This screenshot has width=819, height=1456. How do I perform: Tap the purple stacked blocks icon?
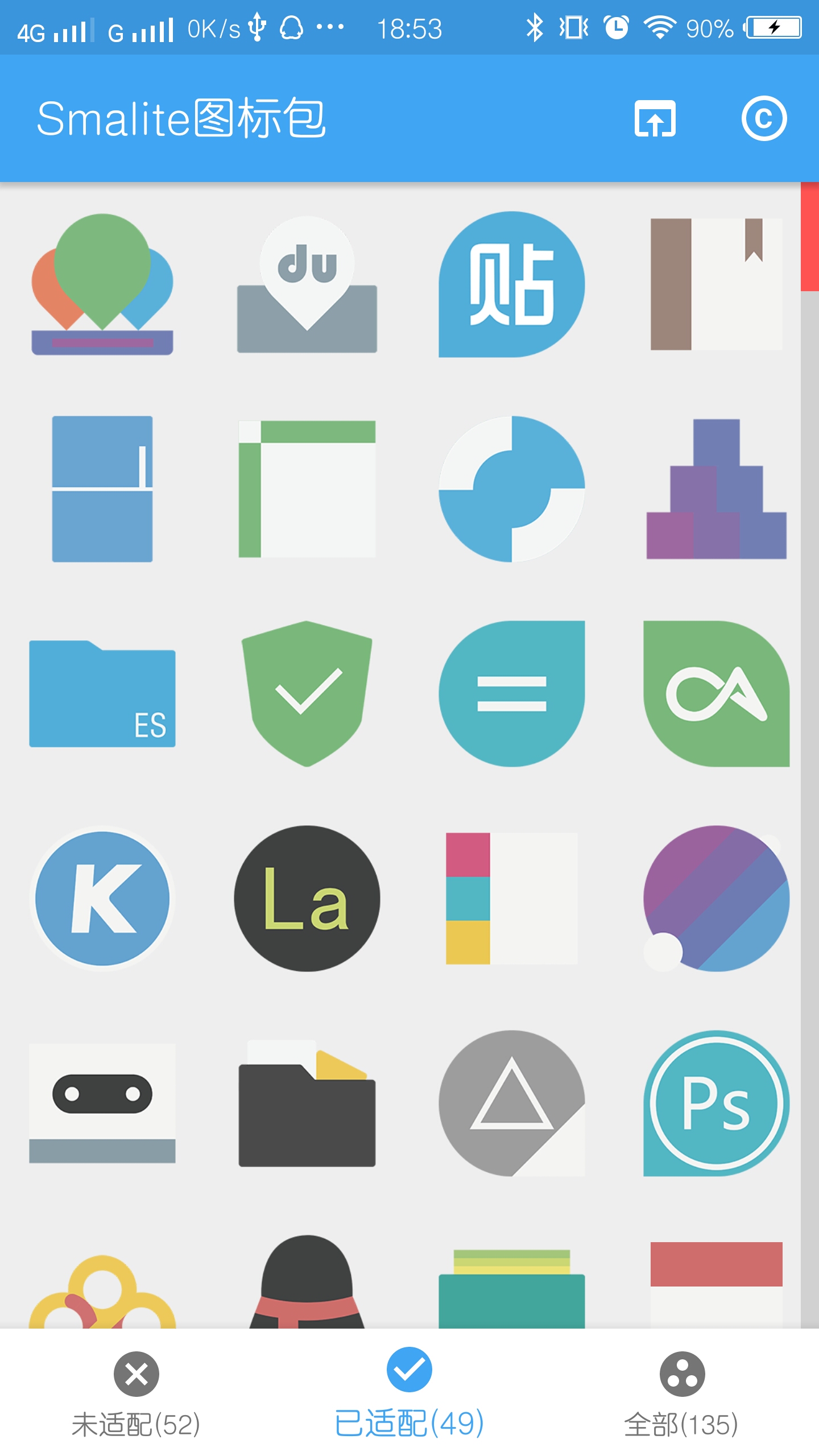[716, 489]
